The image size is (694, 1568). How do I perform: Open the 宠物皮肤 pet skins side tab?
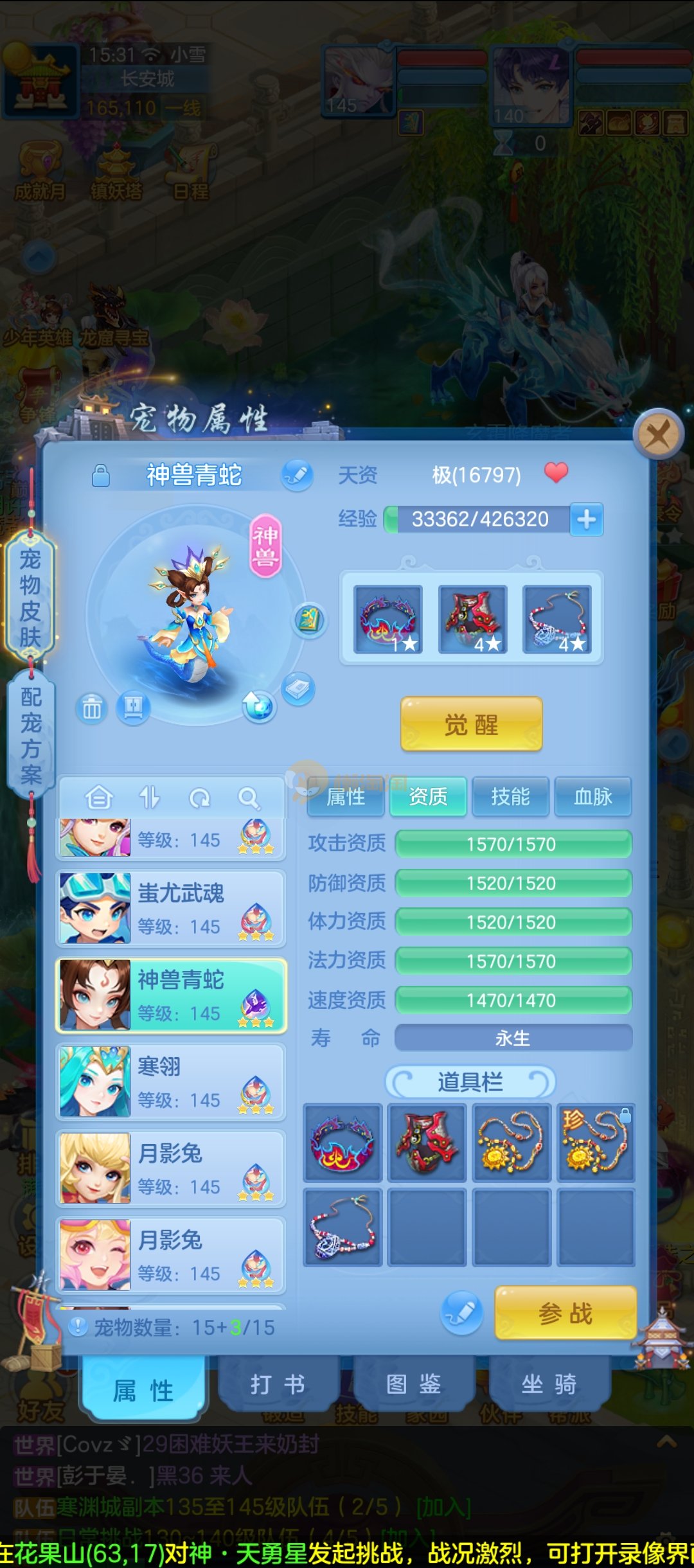30,597
